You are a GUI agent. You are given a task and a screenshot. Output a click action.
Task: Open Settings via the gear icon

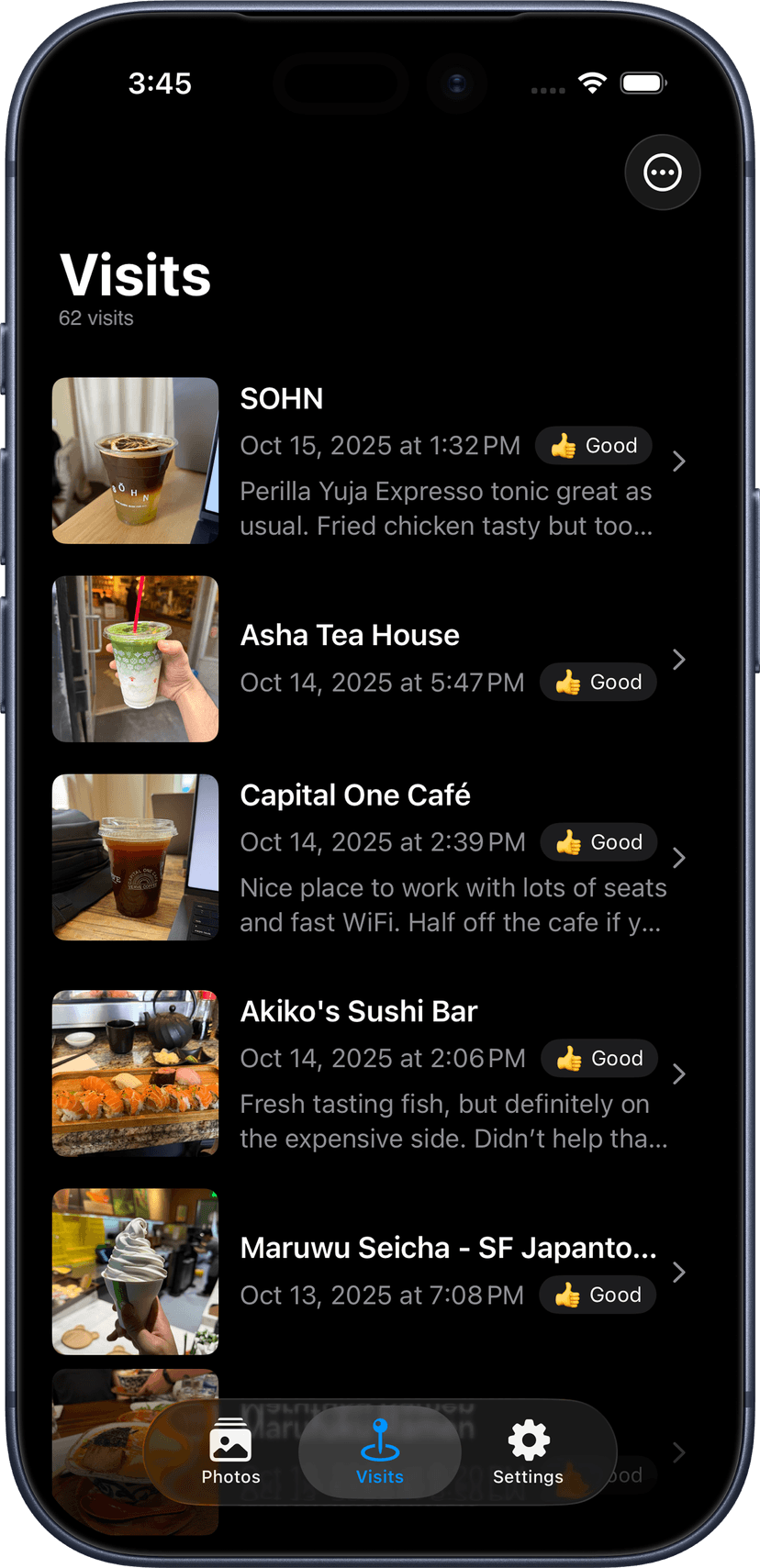coord(528,1440)
